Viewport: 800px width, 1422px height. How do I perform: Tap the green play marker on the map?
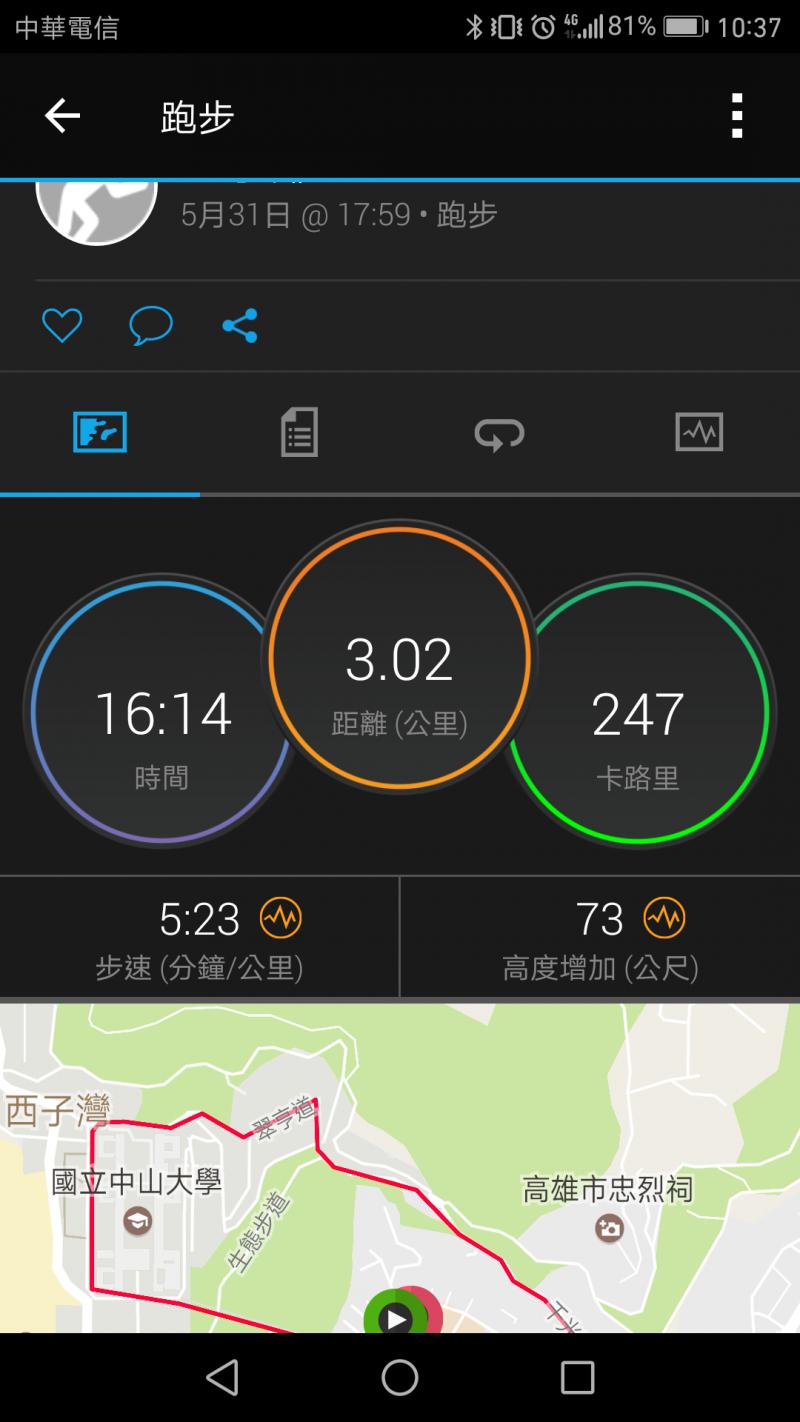tap(396, 1318)
